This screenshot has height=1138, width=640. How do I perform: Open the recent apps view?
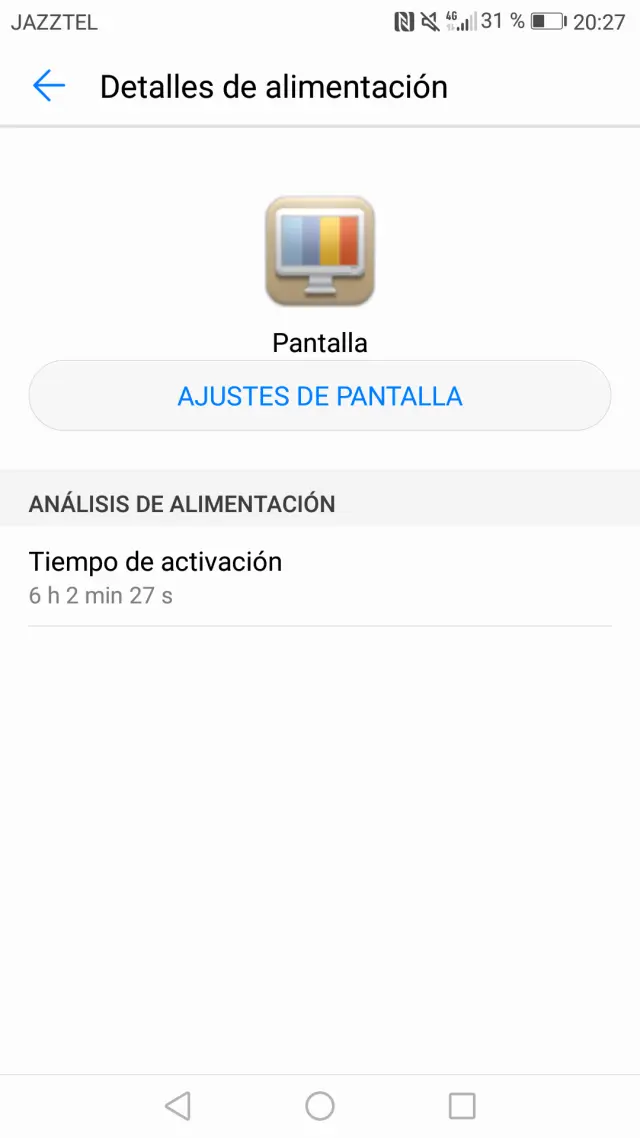coord(462,1105)
